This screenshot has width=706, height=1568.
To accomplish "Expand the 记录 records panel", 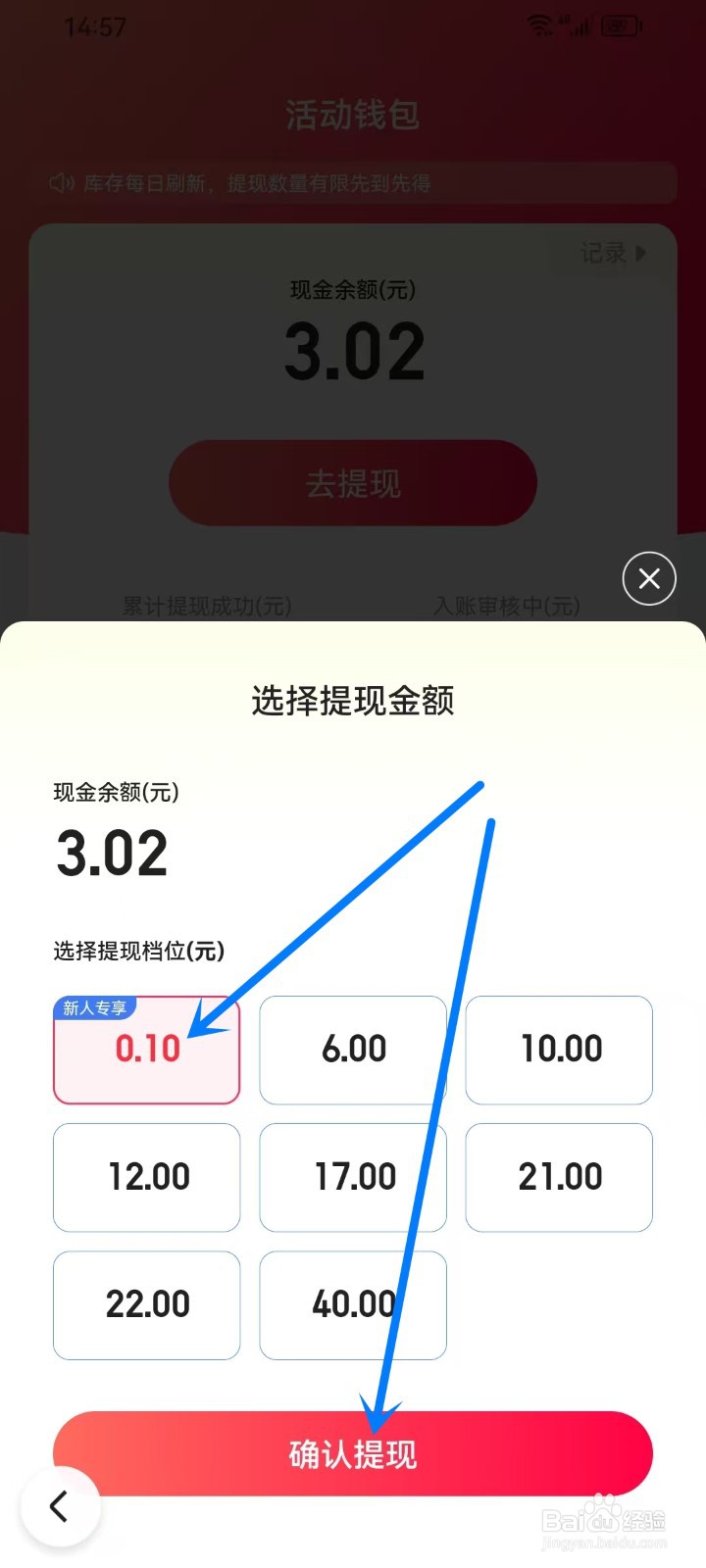I will pos(610,253).
